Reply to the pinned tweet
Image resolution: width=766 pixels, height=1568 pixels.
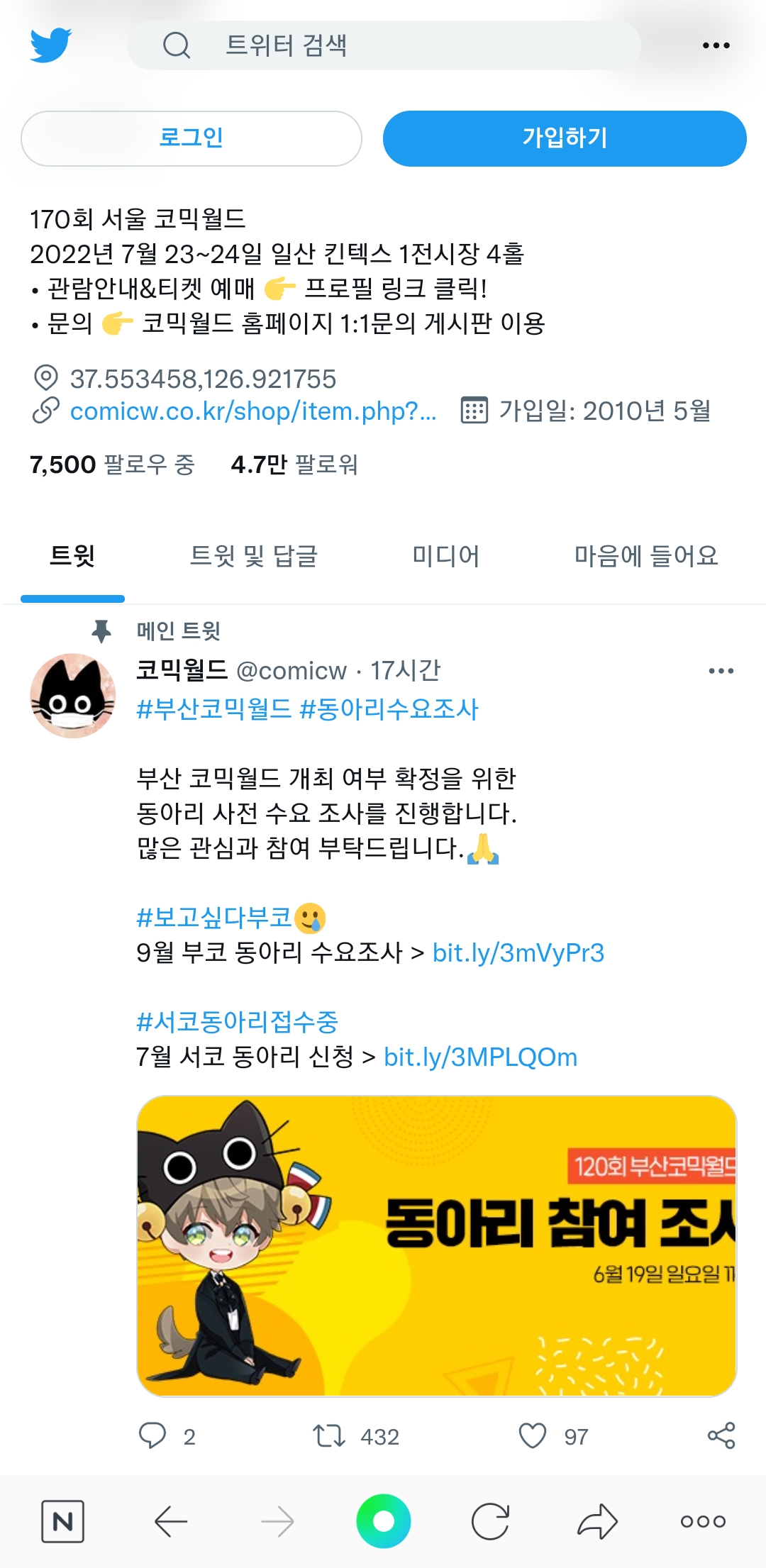coord(152,1436)
